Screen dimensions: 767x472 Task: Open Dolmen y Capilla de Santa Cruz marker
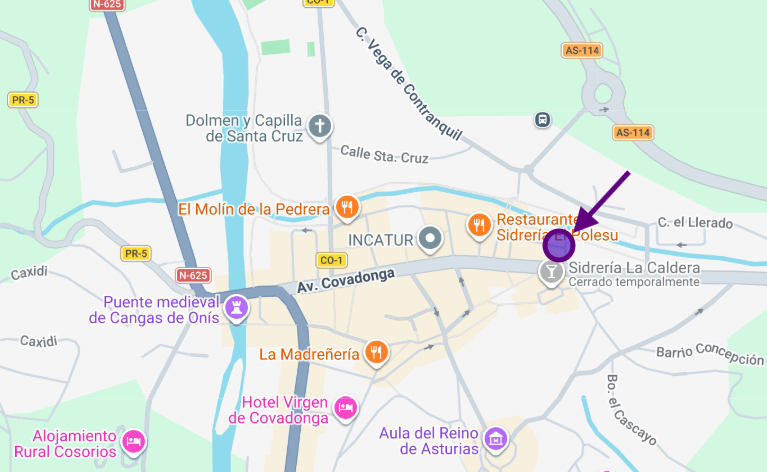click(319, 127)
